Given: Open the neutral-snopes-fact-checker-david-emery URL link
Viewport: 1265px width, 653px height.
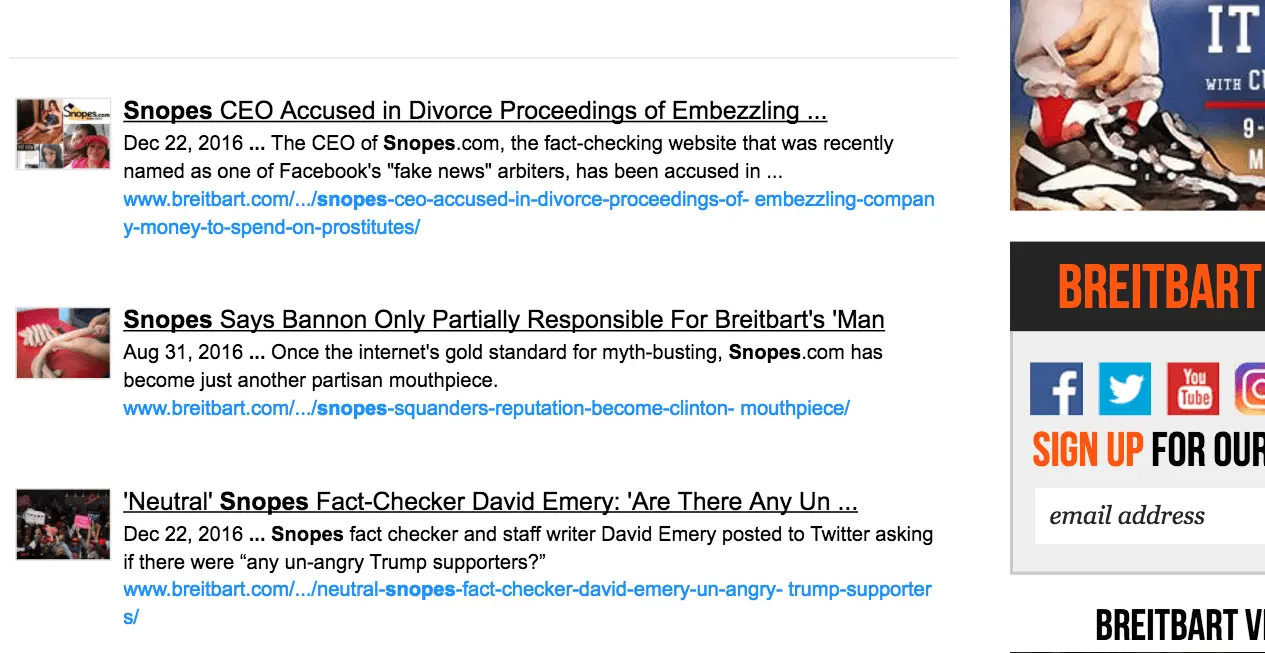Looking at the screenshot, I should pyautogui.click(x=527, y=590).
